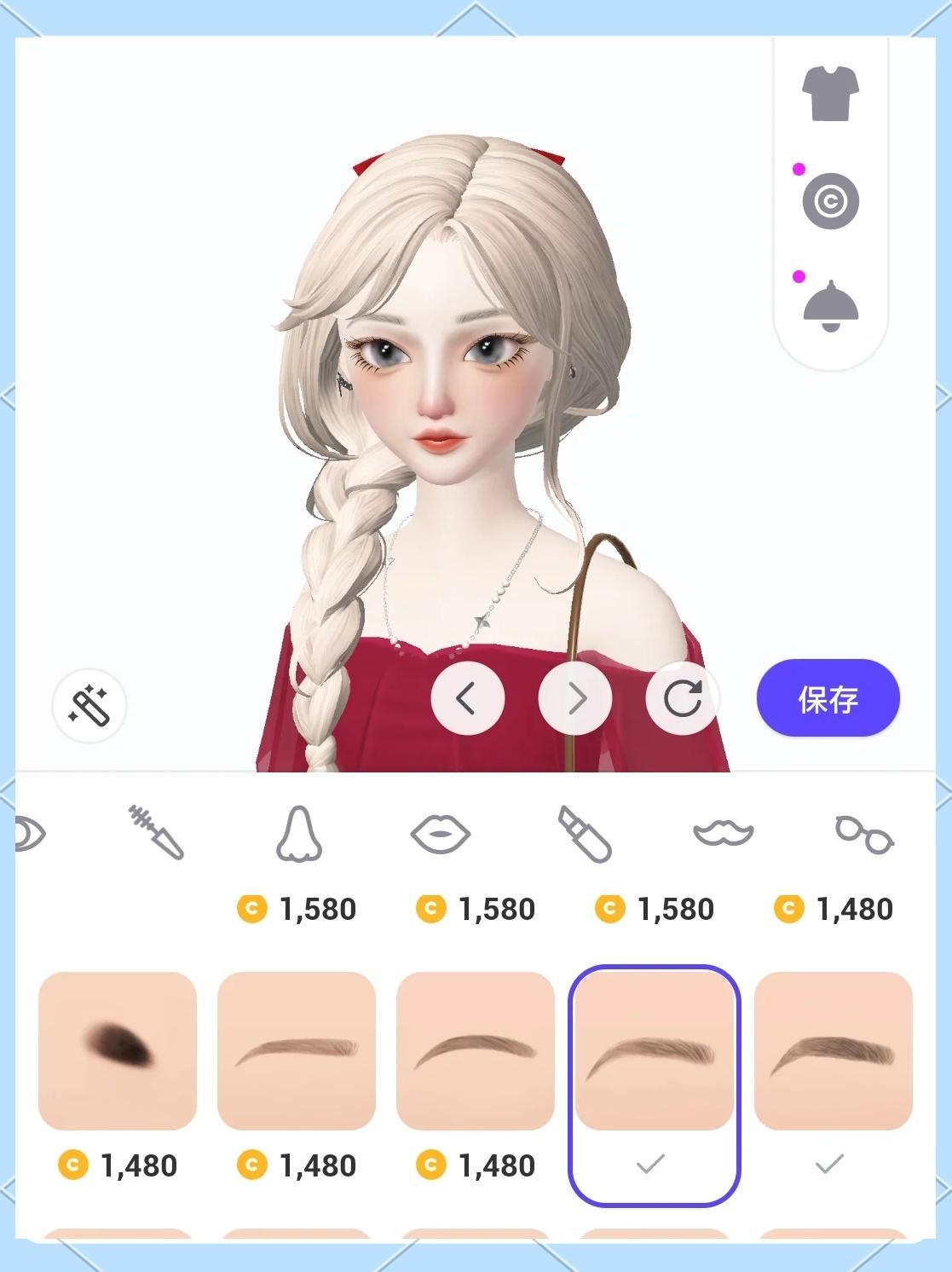Switch to the nose category tab

(298, 833)
